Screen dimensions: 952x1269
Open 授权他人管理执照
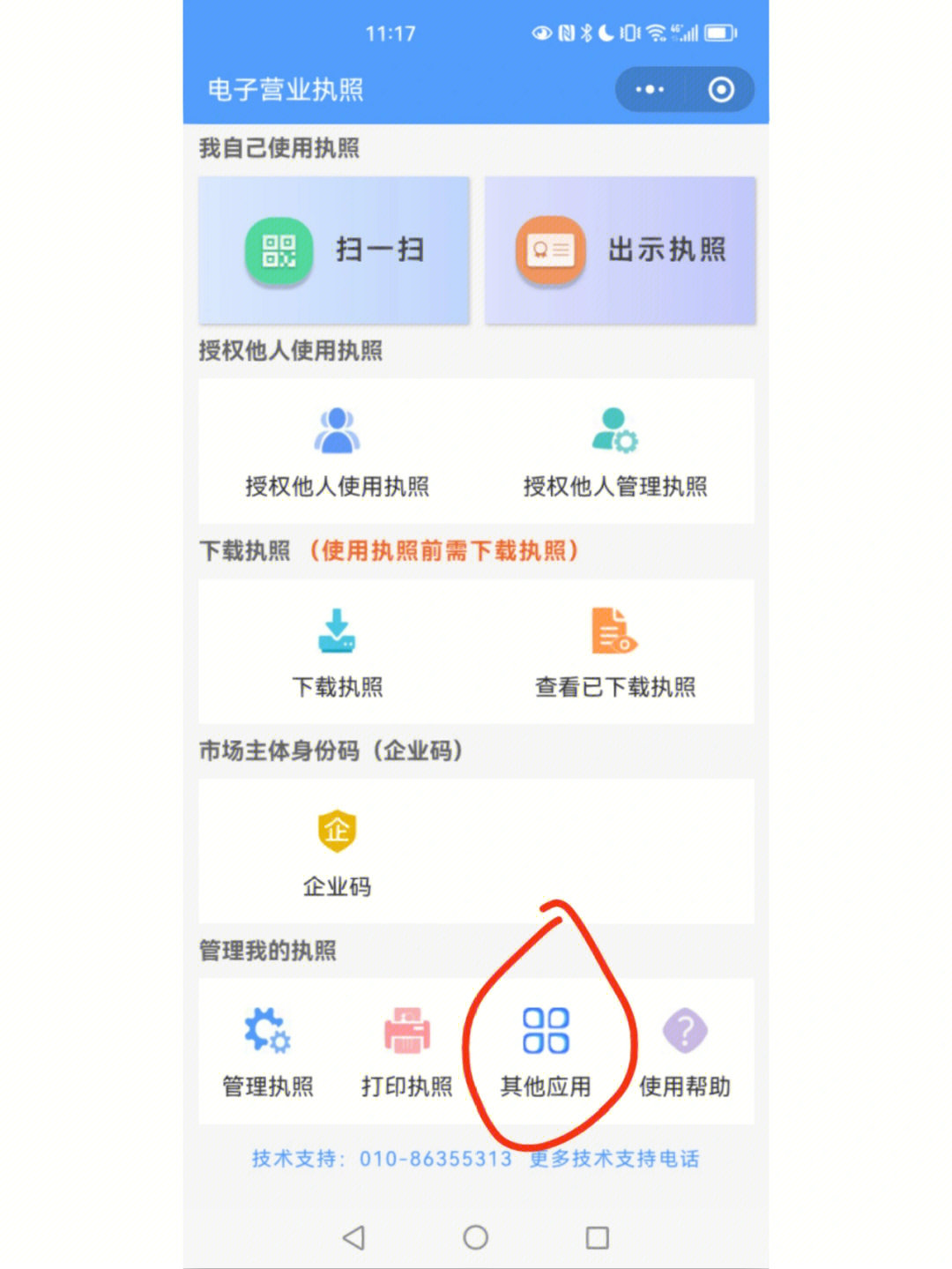coord(614,452)
